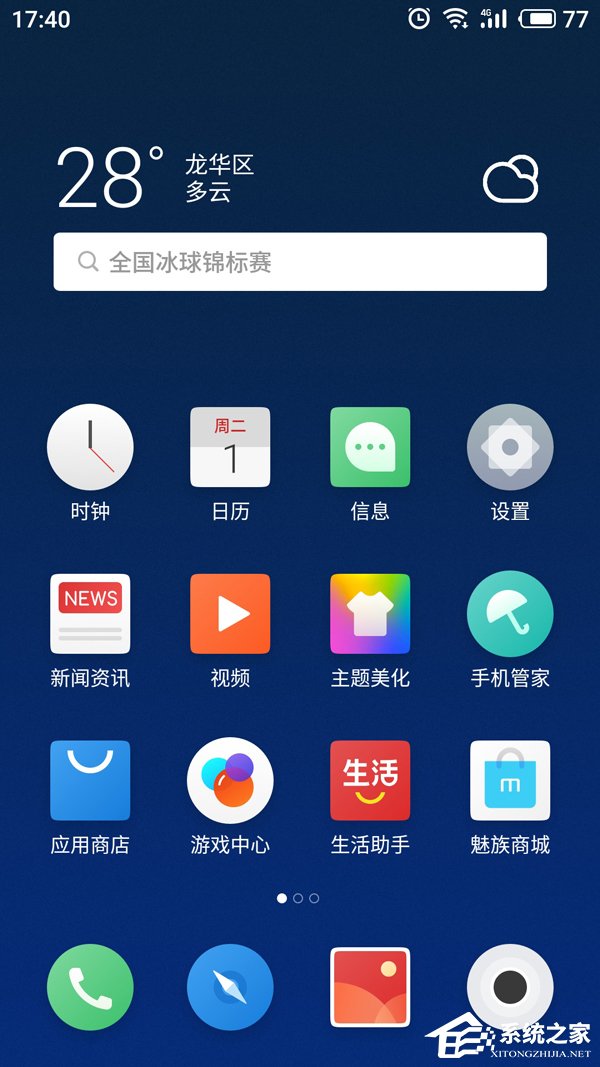Tap the search box showing 全国冰球锦标赛
The image size is (600, 1067).
[x=300, y=262]
